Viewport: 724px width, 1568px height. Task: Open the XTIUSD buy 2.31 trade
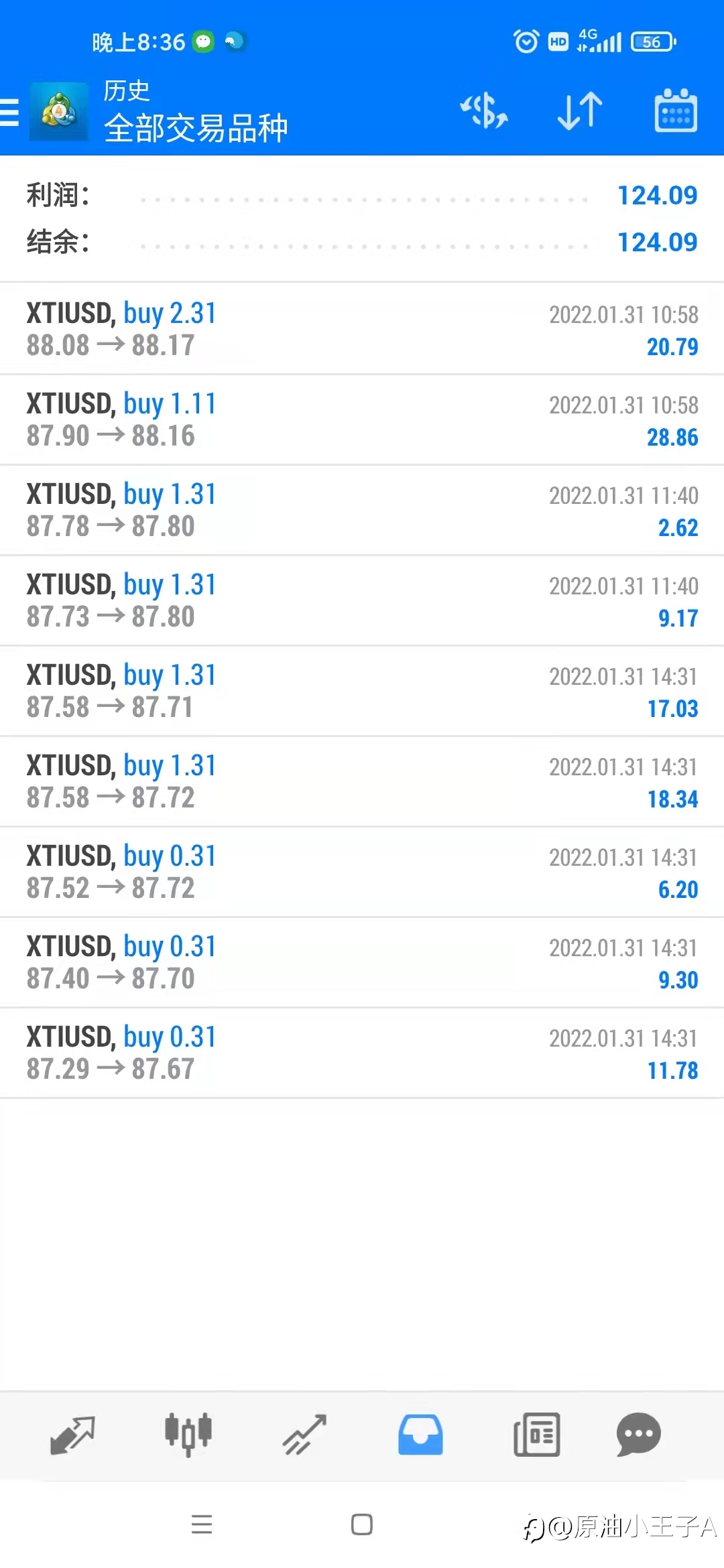pos(362,329)
